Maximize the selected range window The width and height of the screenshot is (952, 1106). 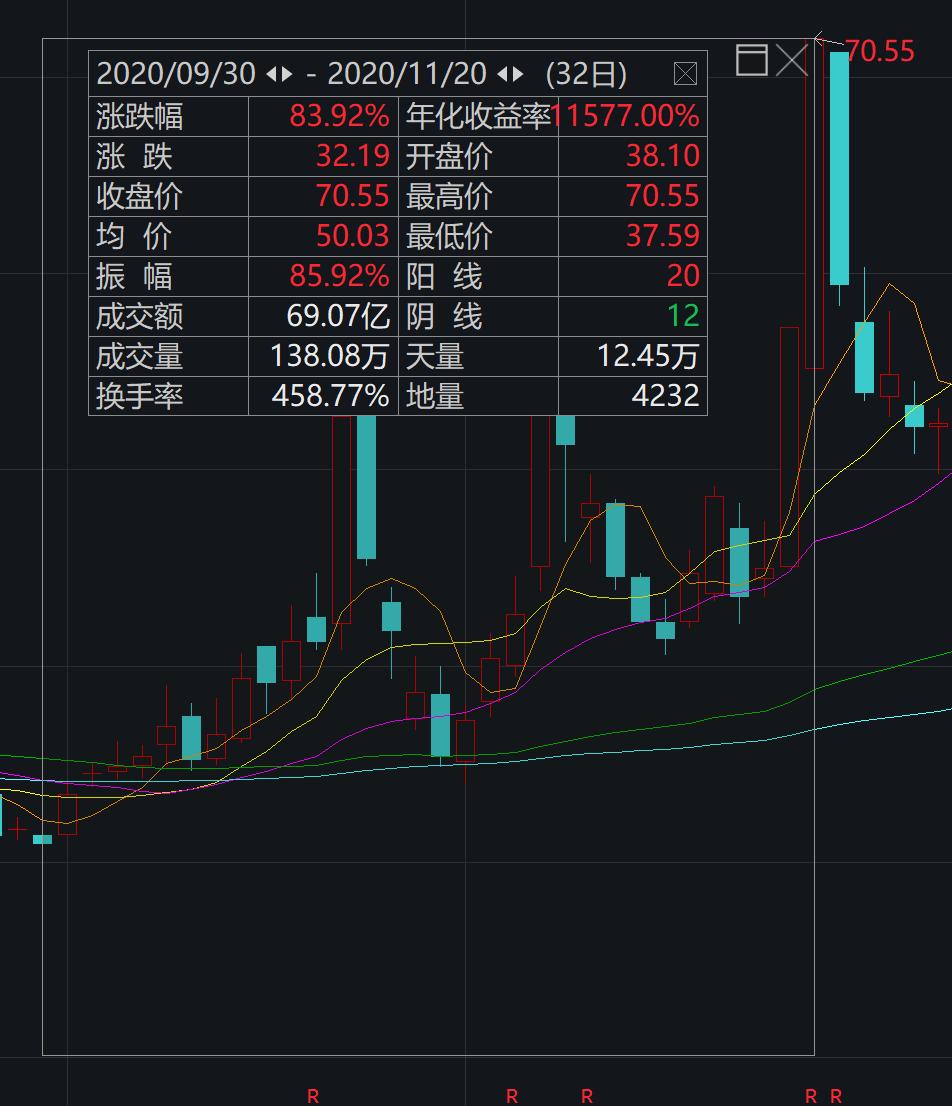752,60
